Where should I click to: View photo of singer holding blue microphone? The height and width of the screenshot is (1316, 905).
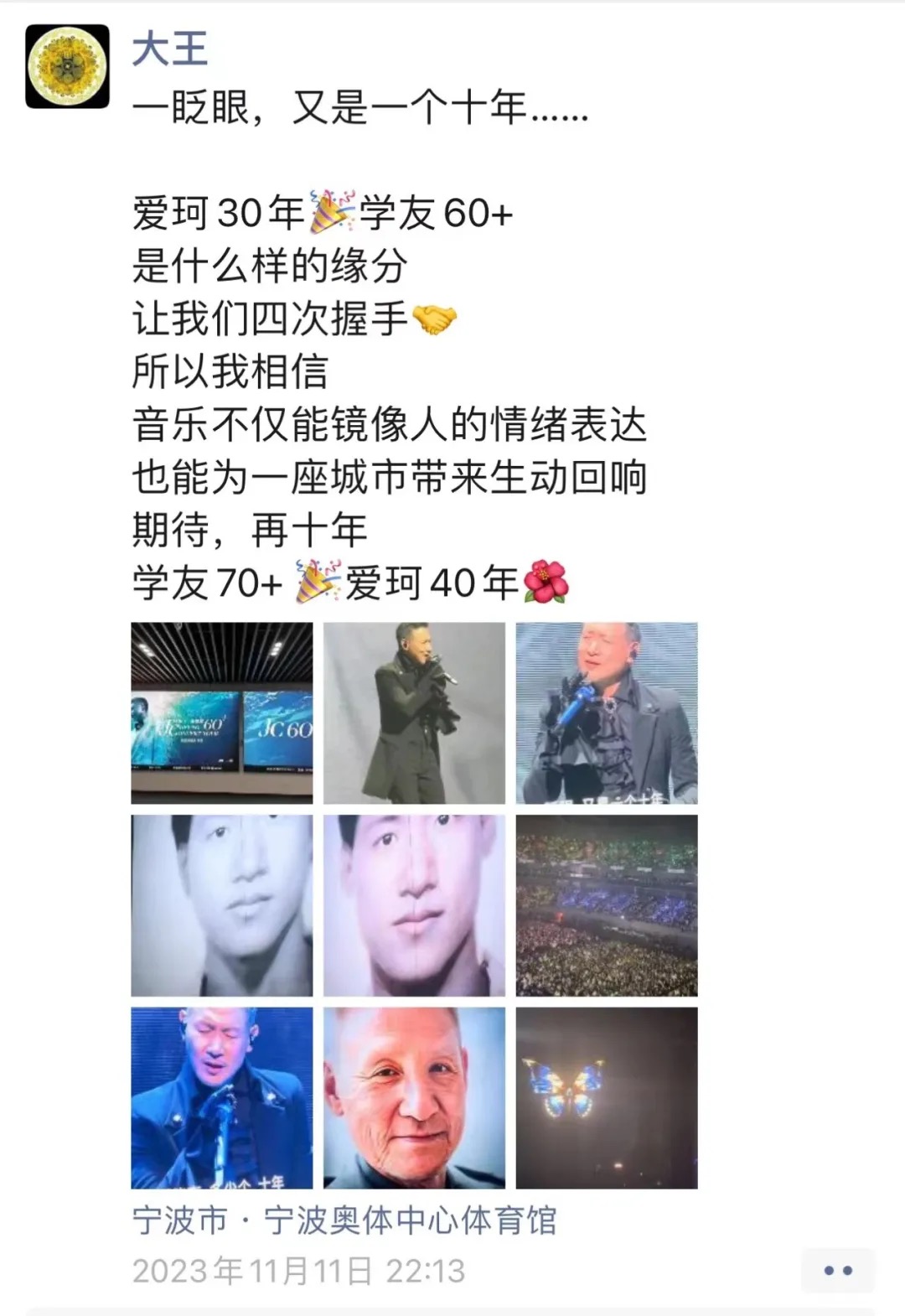point(606,713)
